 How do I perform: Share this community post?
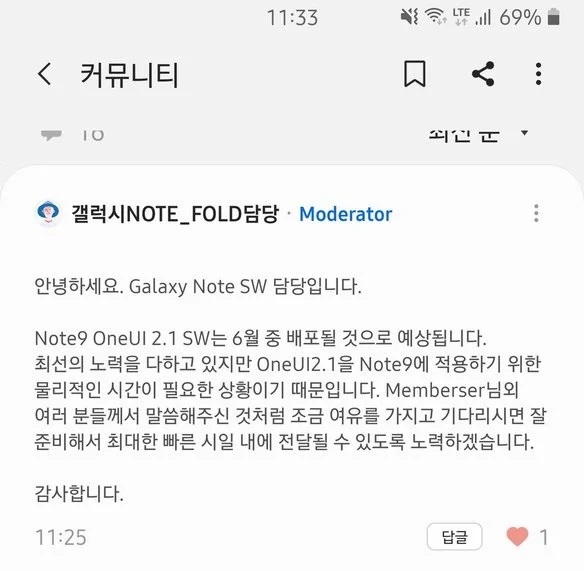click(x=483, y=74)
